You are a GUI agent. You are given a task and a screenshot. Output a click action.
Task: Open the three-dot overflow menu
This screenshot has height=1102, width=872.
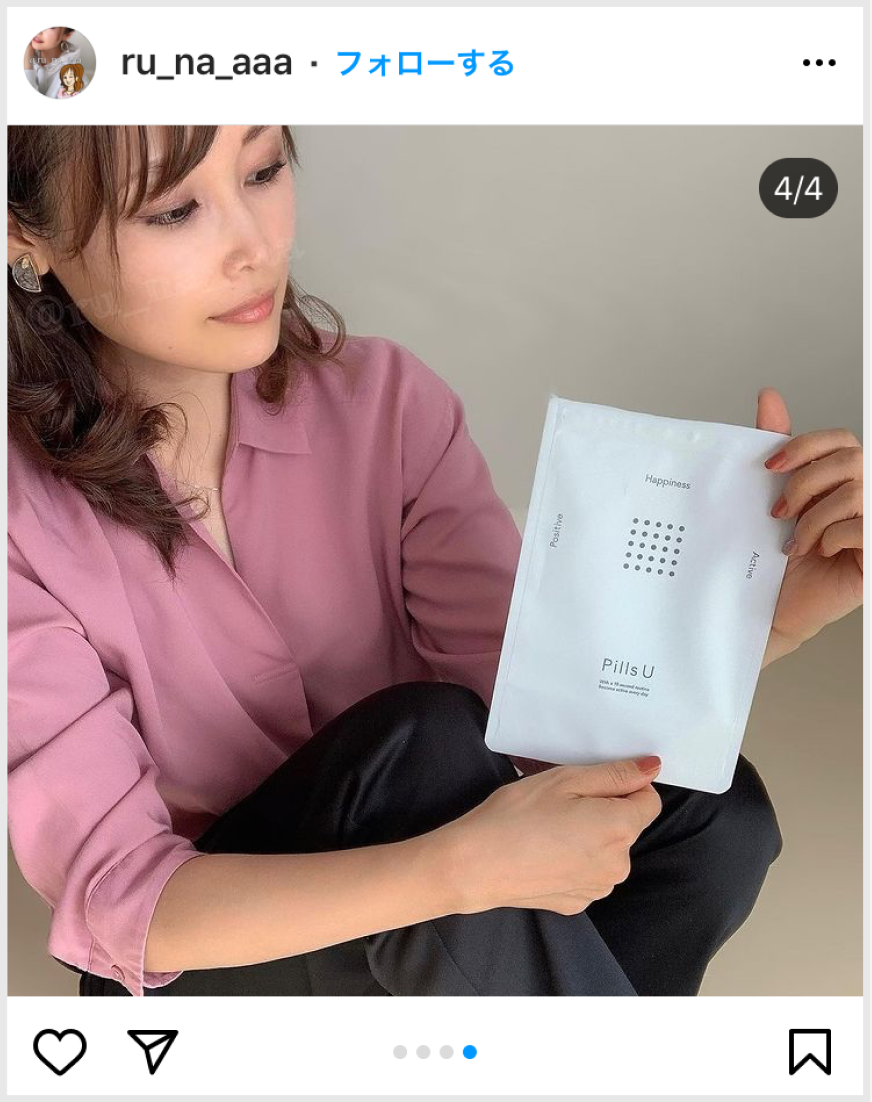818,63
